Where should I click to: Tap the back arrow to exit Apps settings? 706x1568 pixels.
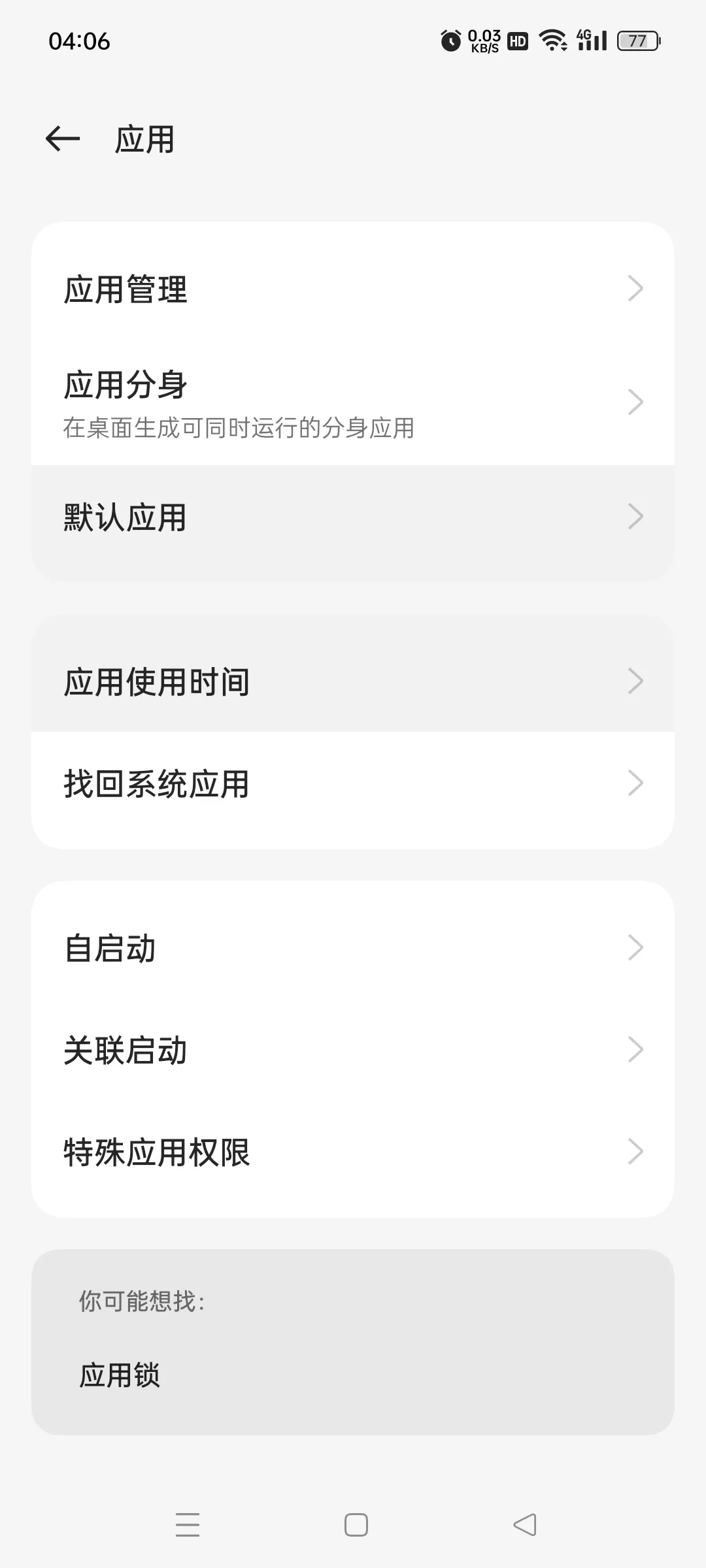[62, 139]
